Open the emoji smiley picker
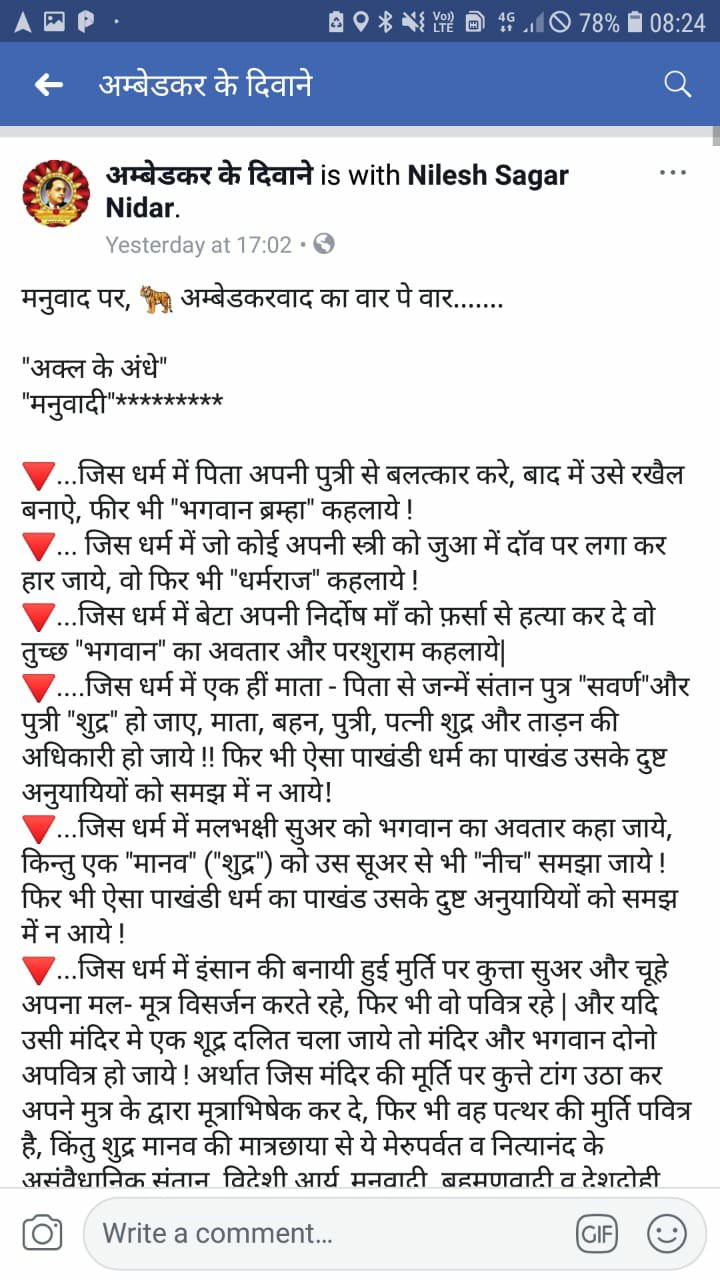The image size is (720, 1280). 667,1234
